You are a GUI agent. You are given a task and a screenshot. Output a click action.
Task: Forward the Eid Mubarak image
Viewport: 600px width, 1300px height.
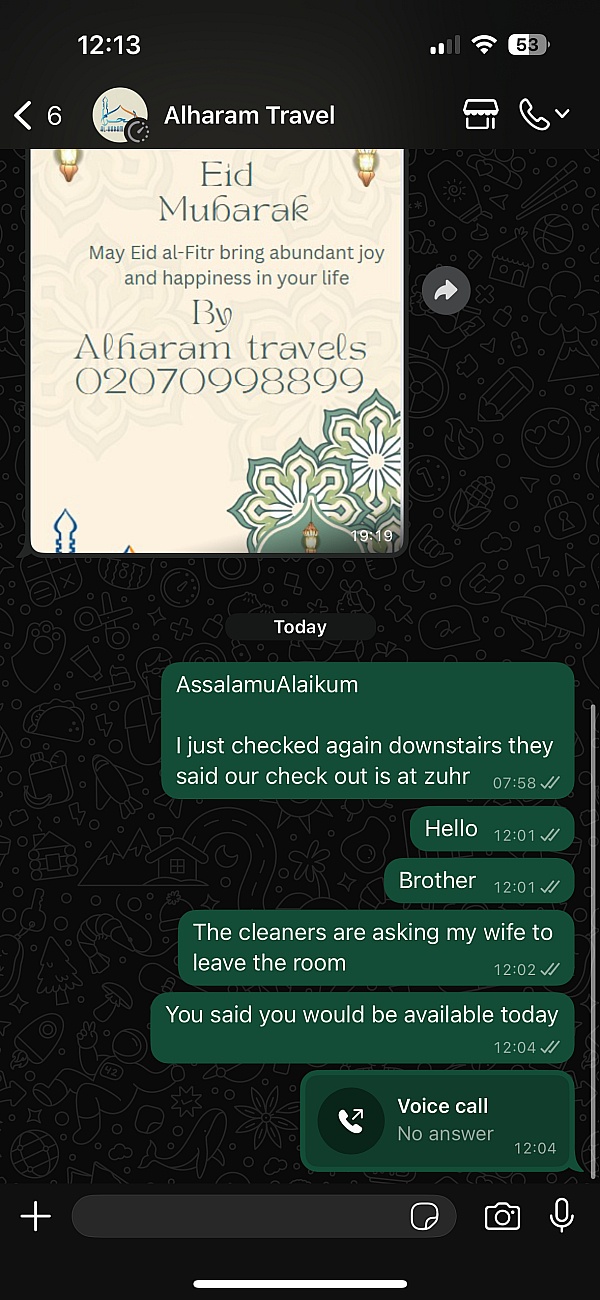(445, 291)
